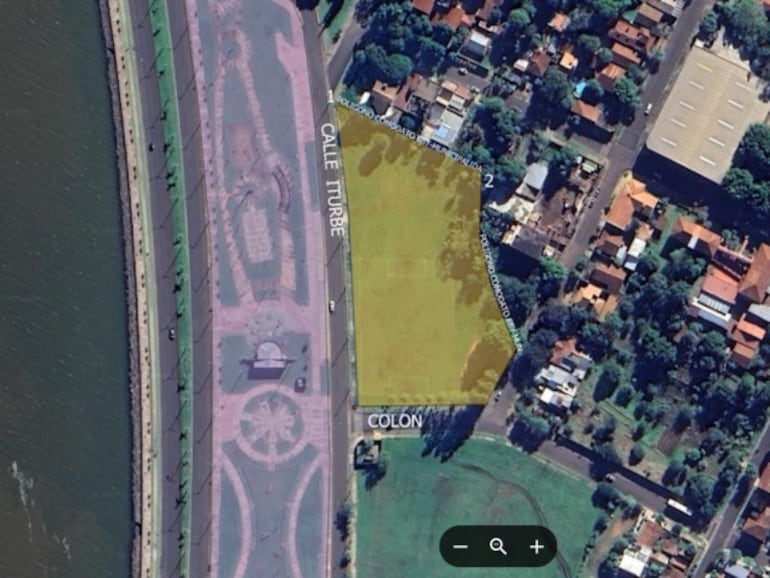
Task: Tap the magnifier reset zoom icon
Action: pyautogui.click(x=498, y=546)
